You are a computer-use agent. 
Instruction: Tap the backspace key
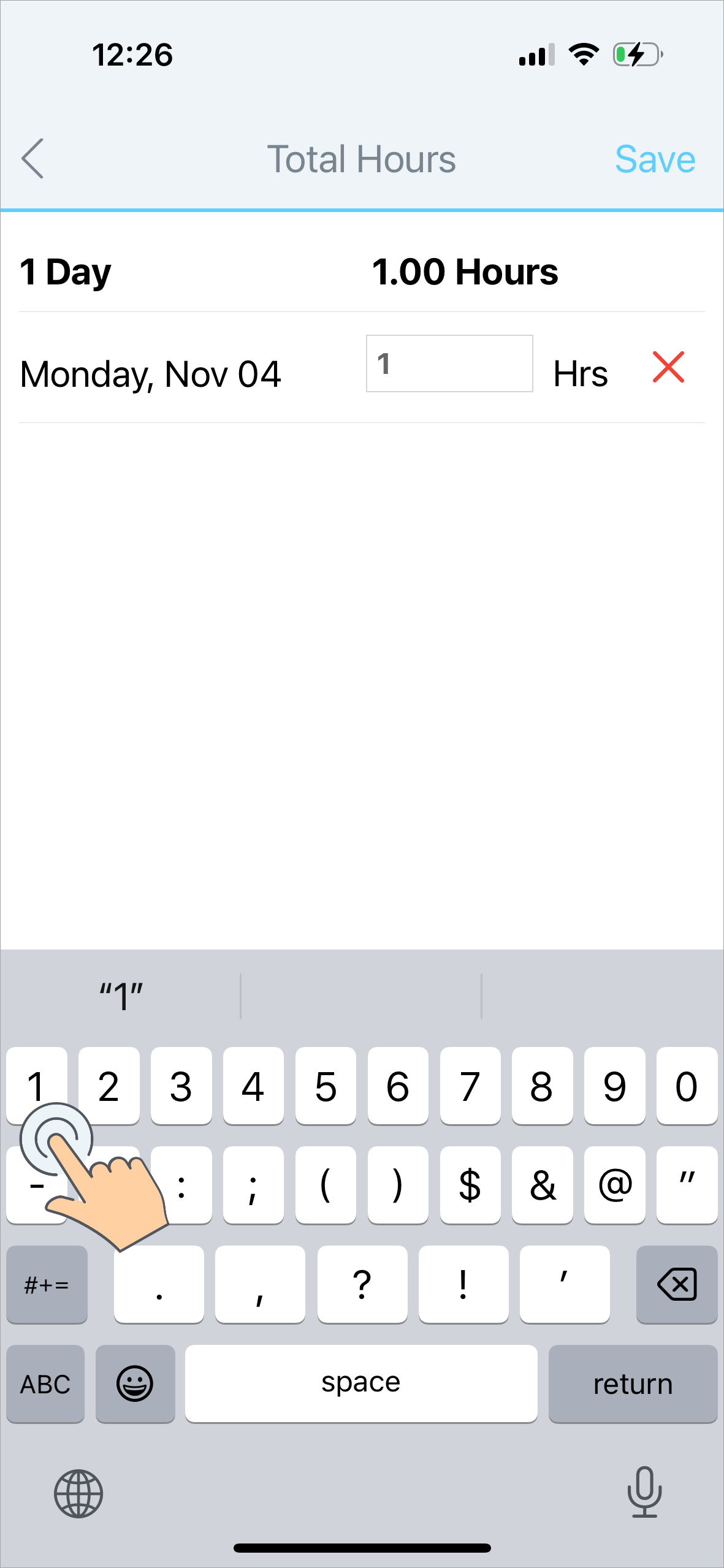677,1284
